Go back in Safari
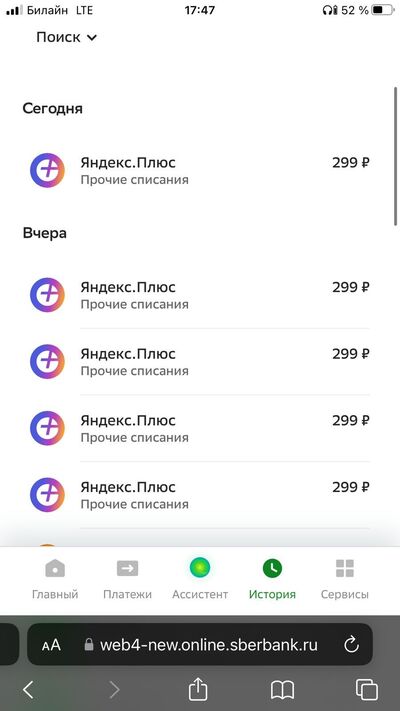The width and height of the screenshot is (400, 711). pyautogui.click(x=28, y=690)
